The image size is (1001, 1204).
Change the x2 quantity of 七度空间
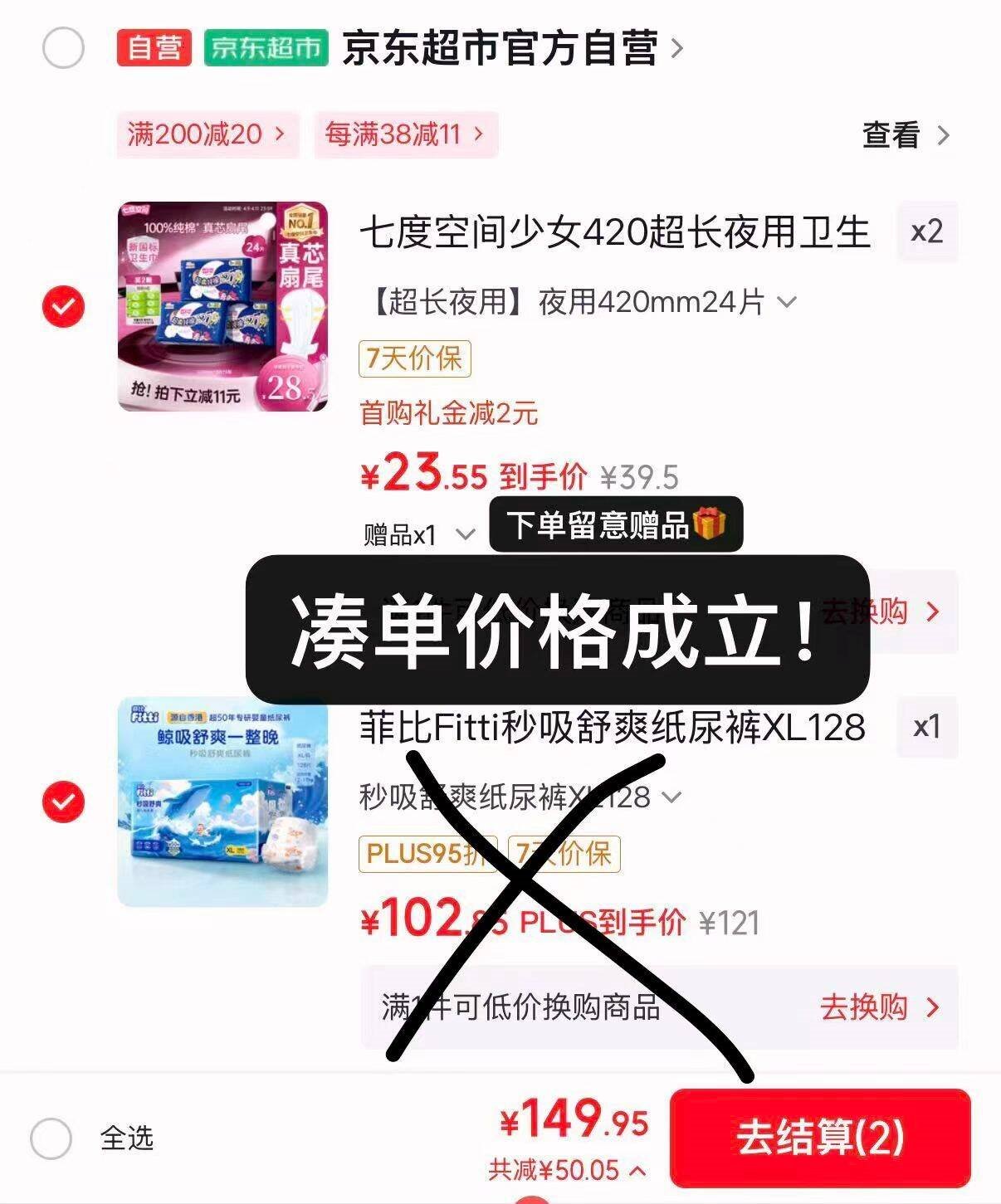click(927, 232)
